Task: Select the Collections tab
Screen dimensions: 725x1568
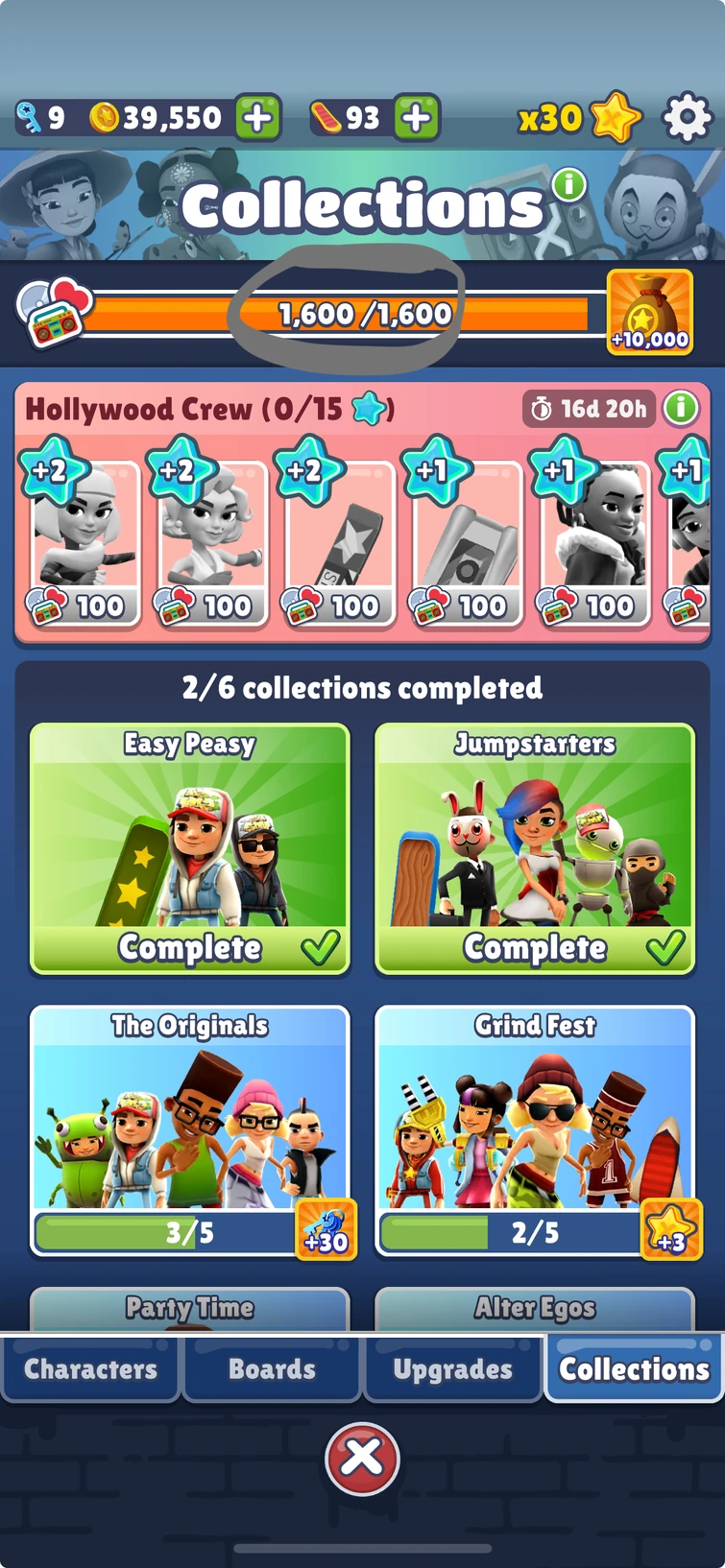Action: point(634,1369)
